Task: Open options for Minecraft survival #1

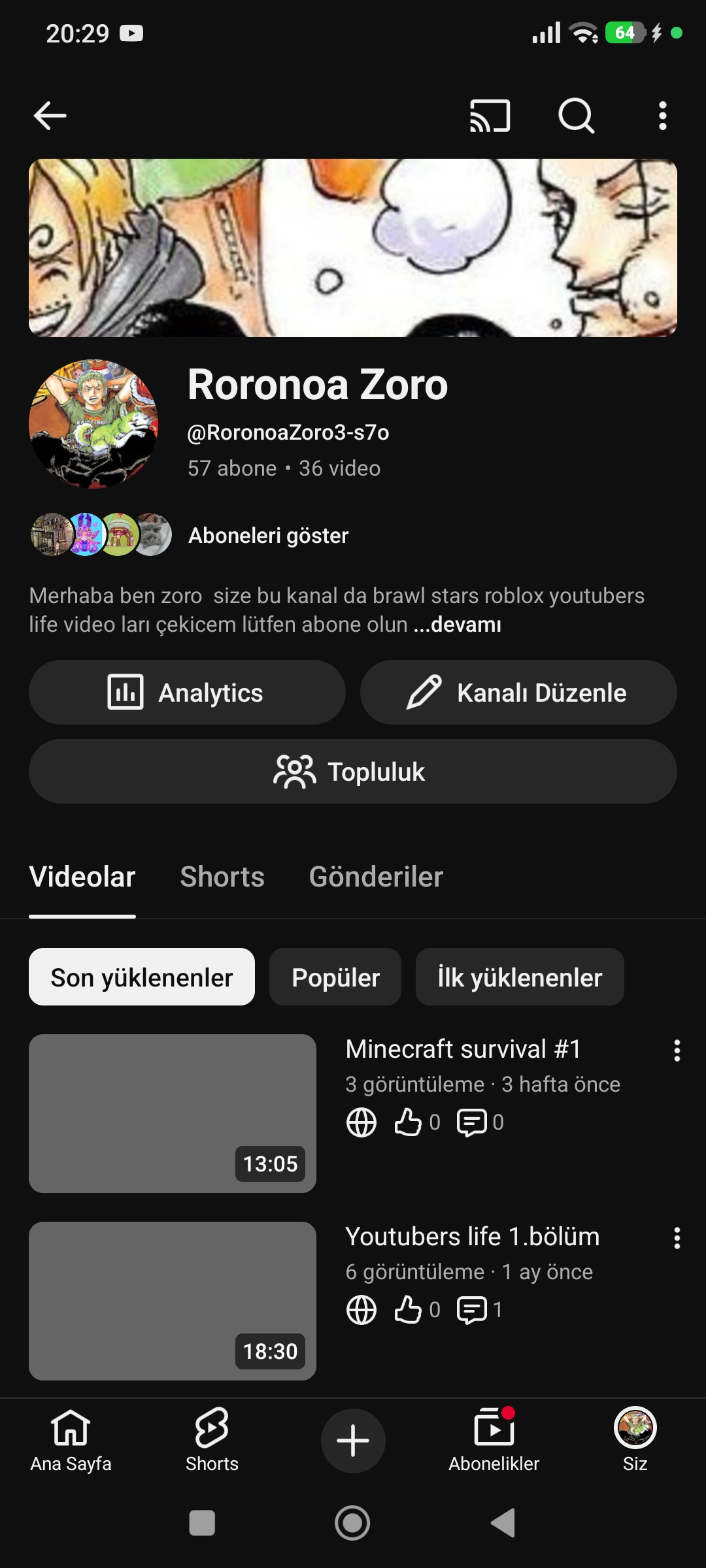Action: [677, 1051]
